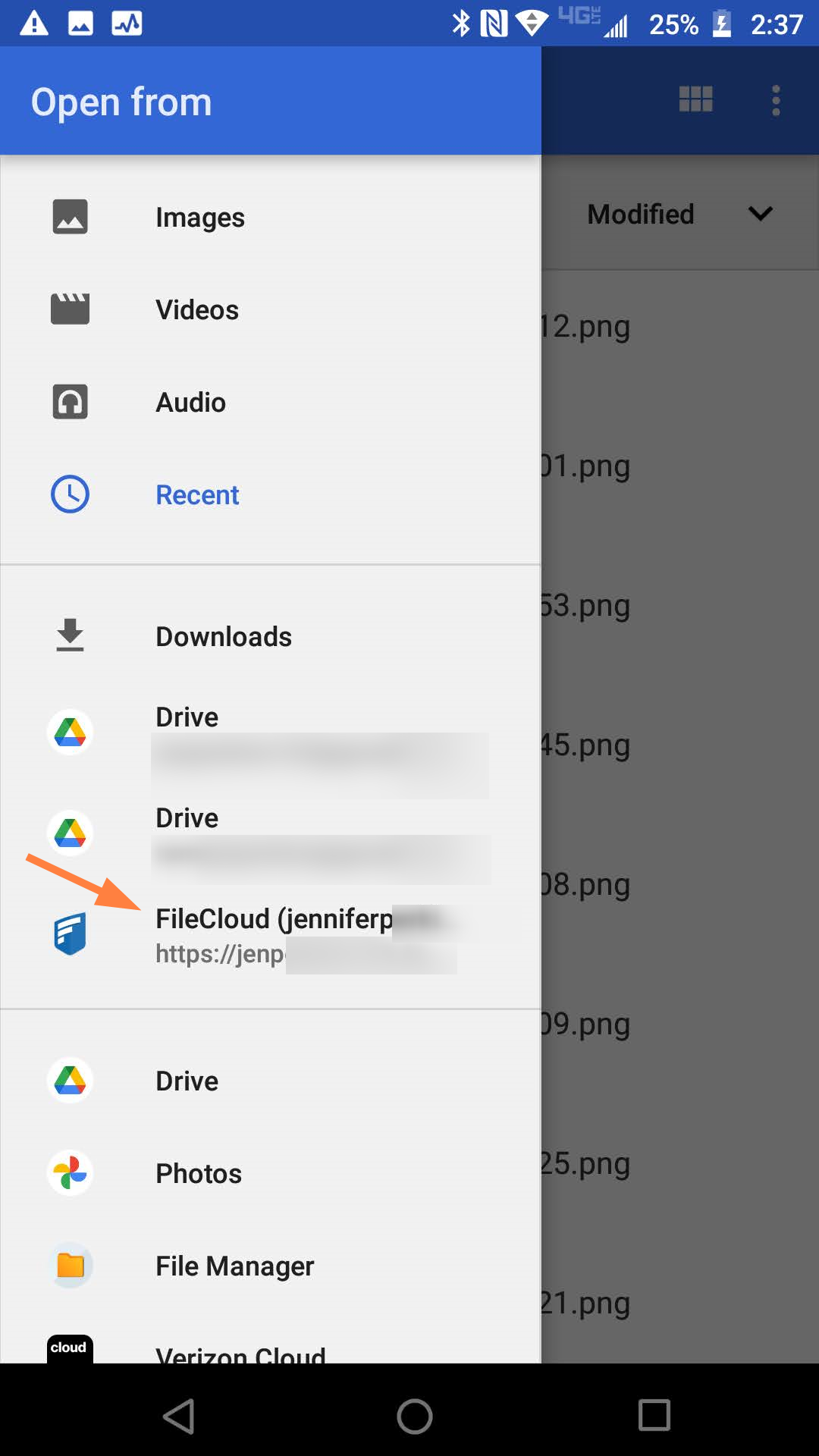This screenshot has width=819, height=1456.
Task: Open the Images category icon
Action: (x=69, y=216)
